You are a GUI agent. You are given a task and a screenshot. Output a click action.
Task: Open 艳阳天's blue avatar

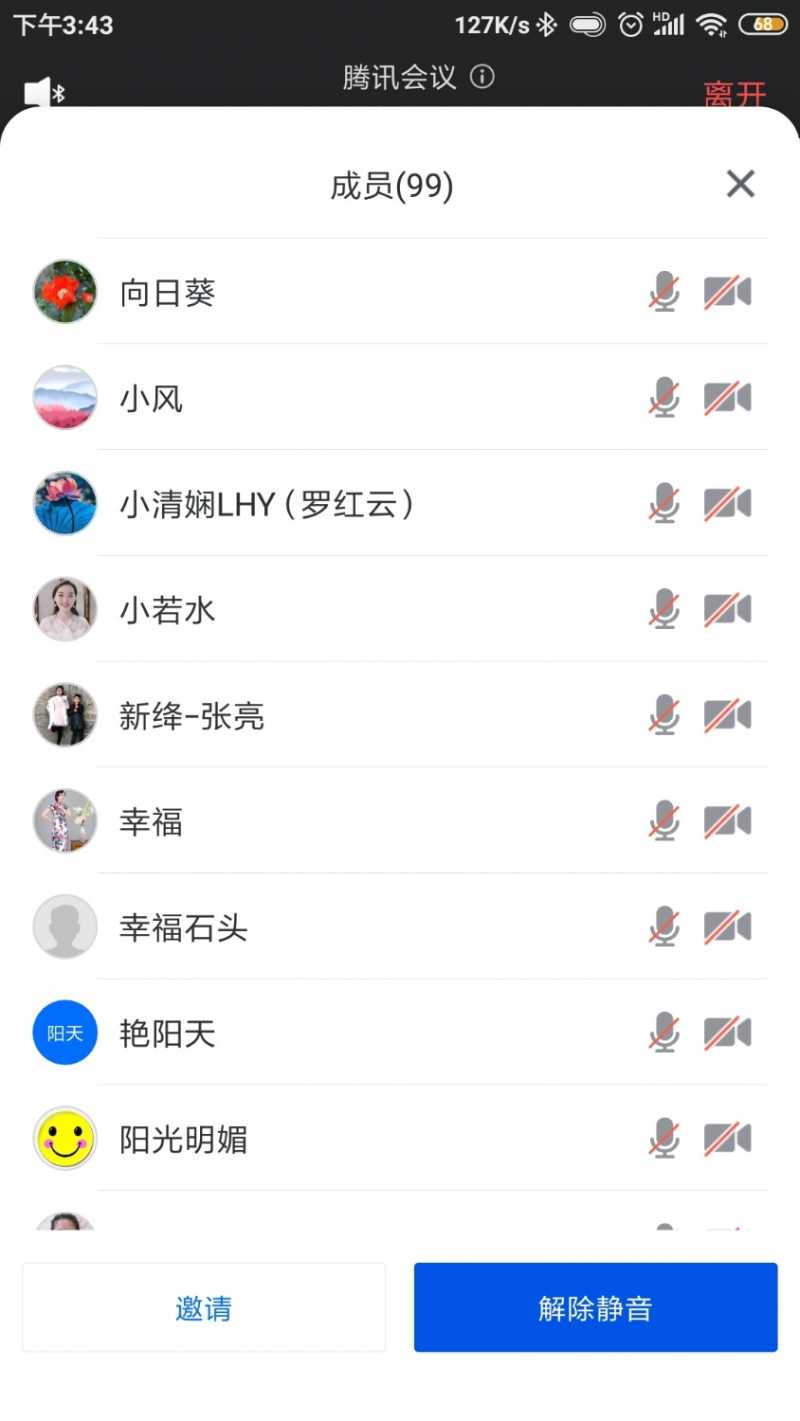pyautogui.click(x=64, y=1033)
